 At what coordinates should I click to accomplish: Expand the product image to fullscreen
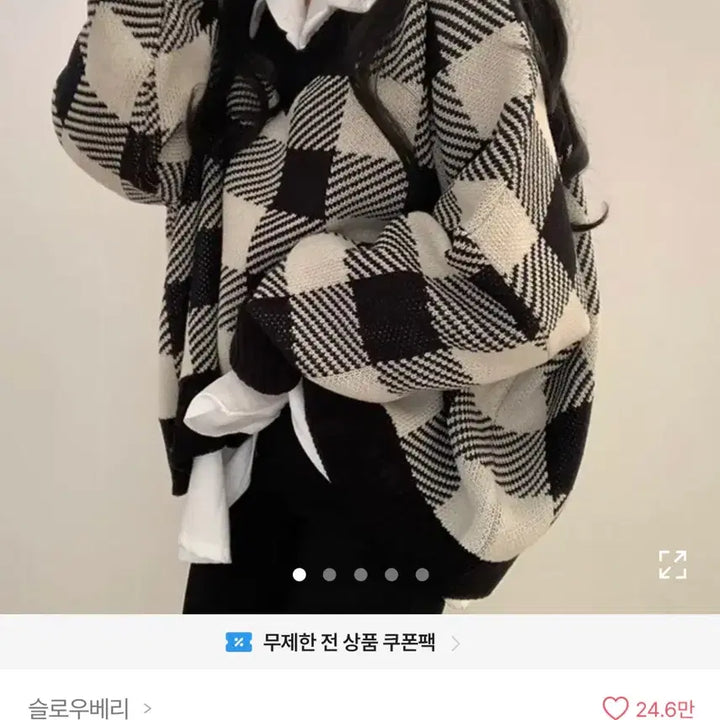pos(672,564)
